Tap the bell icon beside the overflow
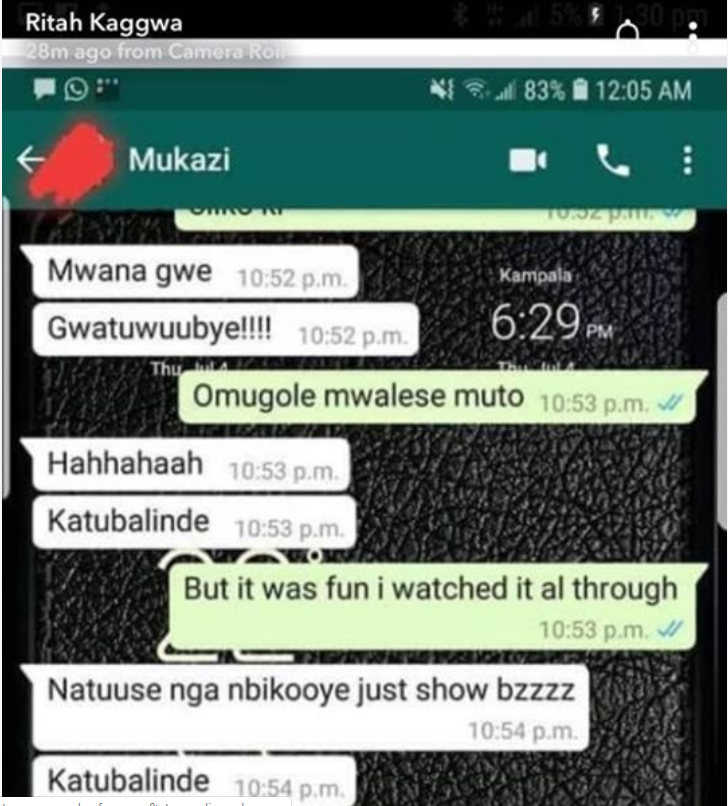Screen dimensions: 728x806 628,35
